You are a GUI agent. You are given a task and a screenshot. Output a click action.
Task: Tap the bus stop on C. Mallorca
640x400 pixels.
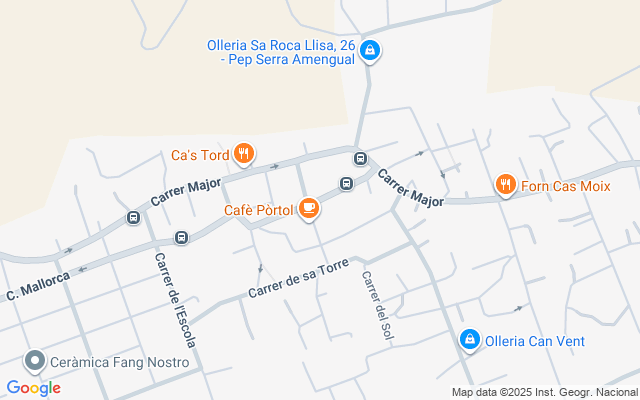182,238
